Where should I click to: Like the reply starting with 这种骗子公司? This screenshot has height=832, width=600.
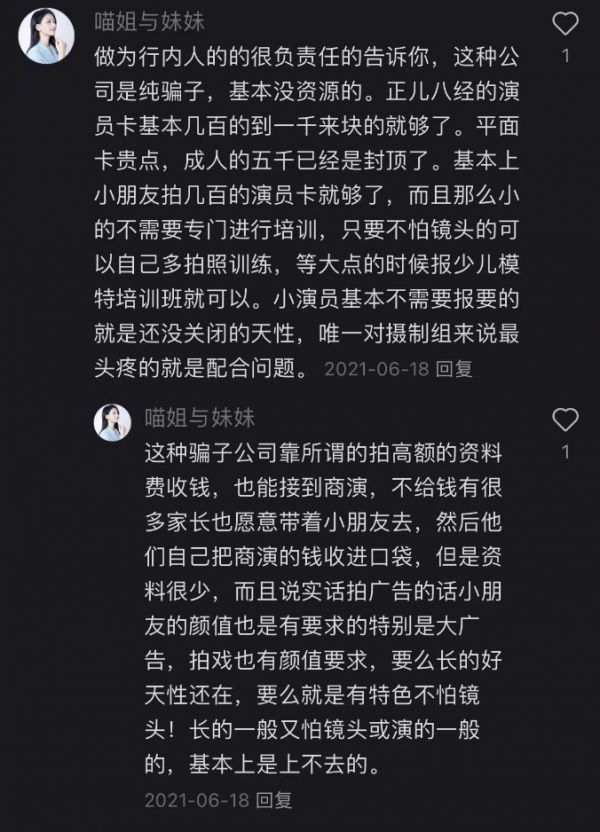[x=566, y=419]
